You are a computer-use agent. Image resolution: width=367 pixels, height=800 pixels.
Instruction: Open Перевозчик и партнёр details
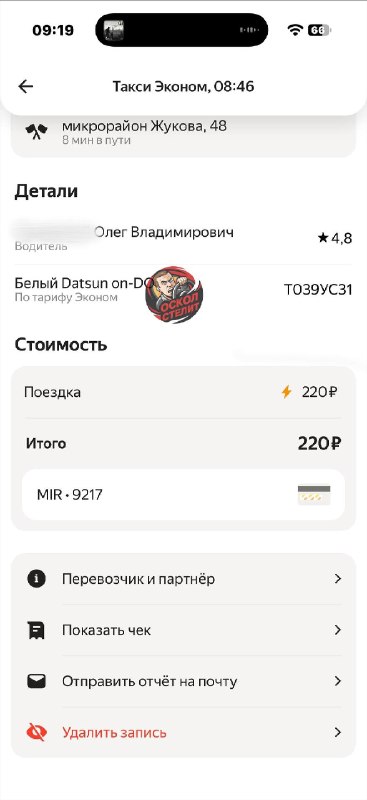pyautogui.click(x=183, y=579)
